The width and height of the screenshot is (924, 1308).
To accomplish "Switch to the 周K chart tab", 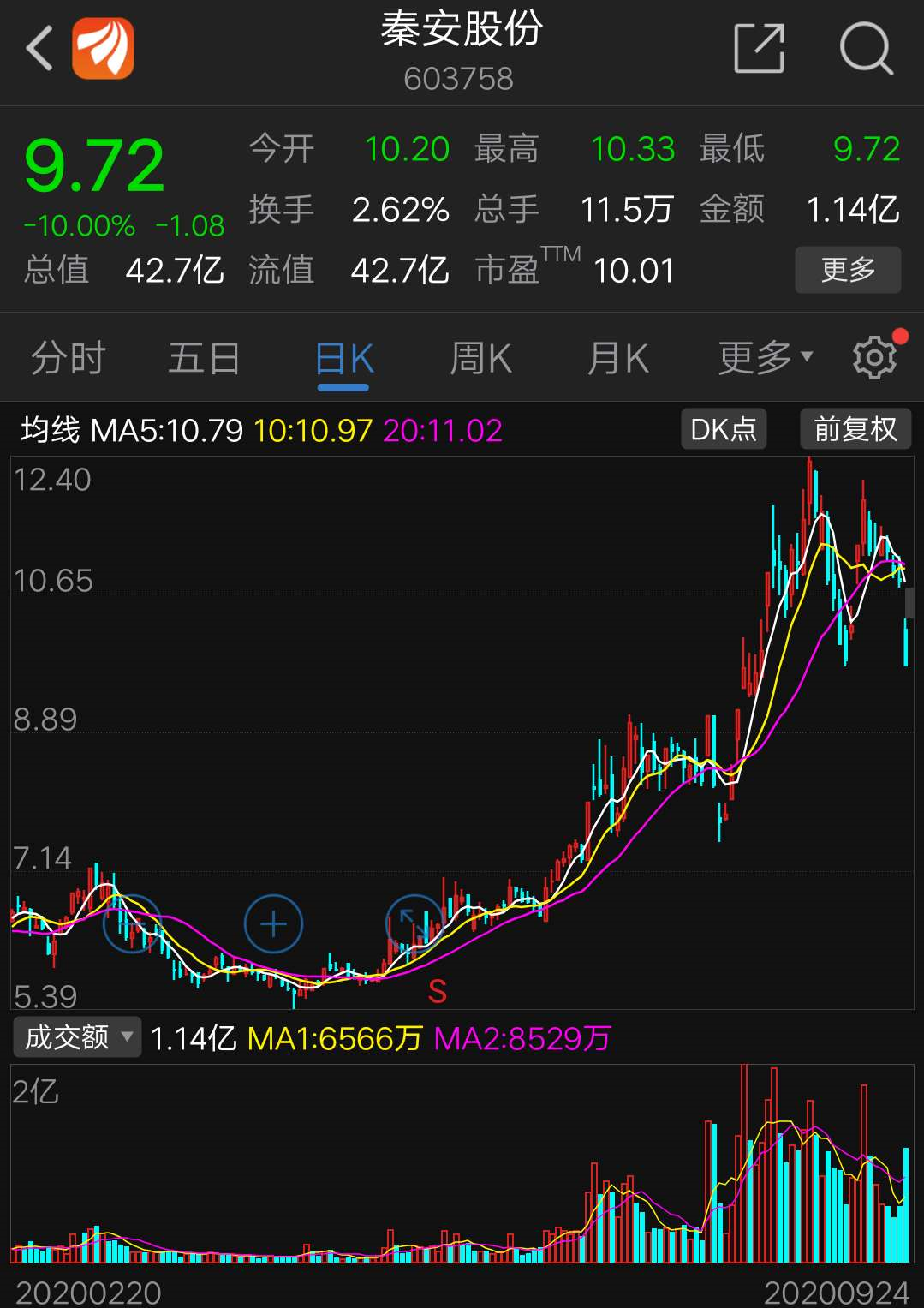I will click(480, 358).
